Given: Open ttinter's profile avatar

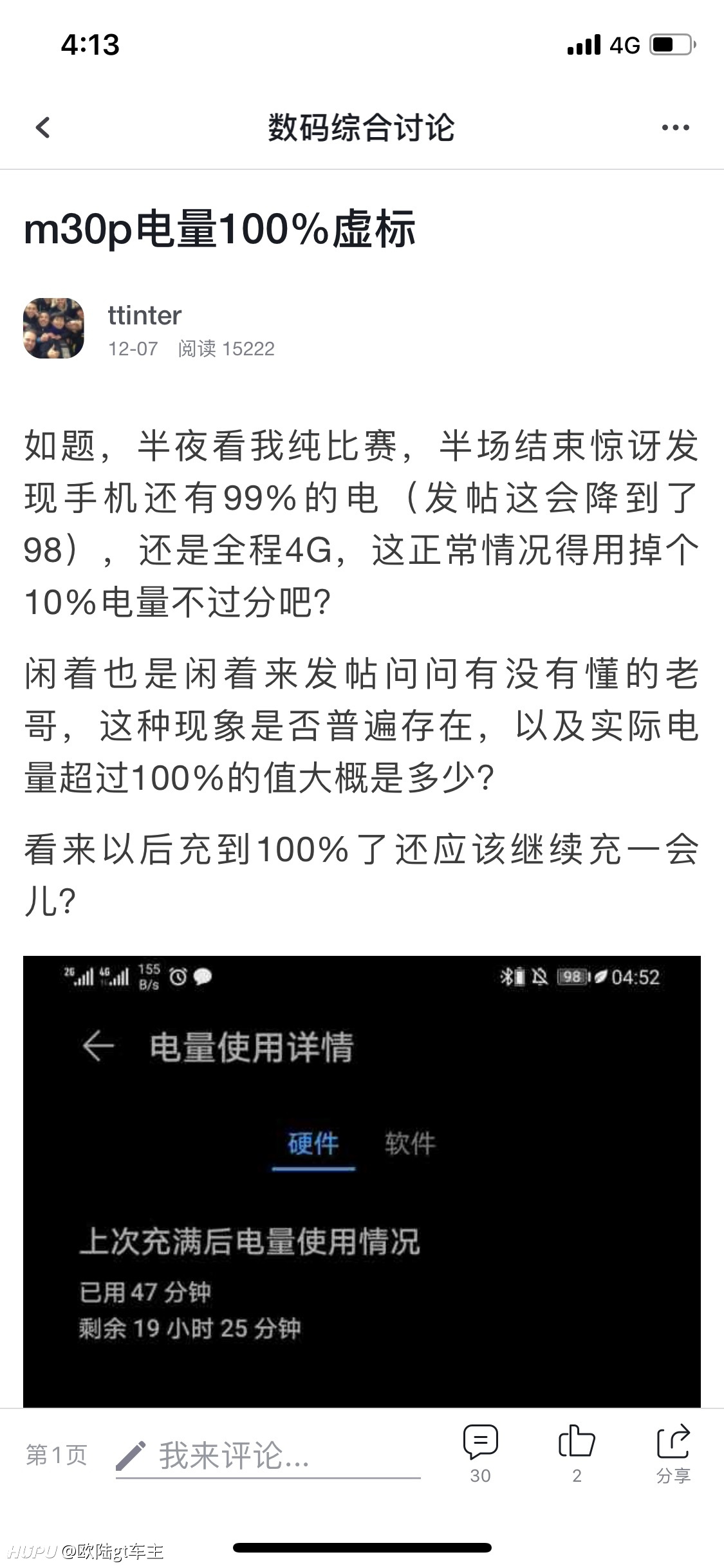Looking at the screenshot, I should point(53,328).
